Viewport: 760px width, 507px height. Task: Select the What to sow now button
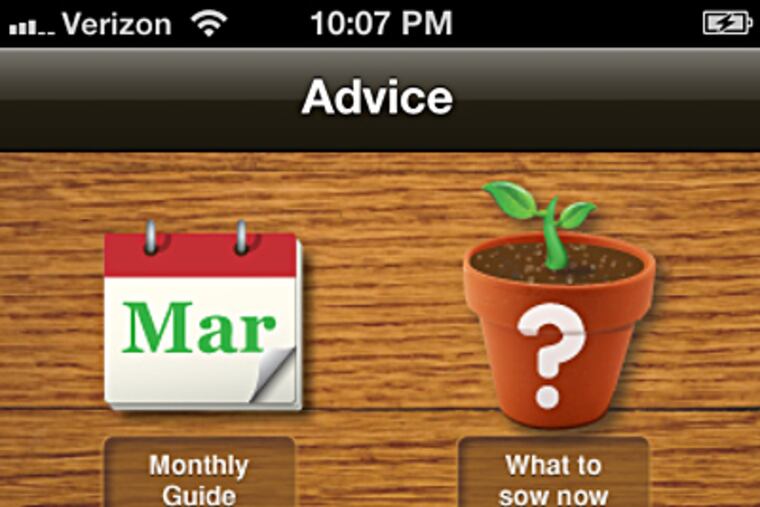point(553,474)
